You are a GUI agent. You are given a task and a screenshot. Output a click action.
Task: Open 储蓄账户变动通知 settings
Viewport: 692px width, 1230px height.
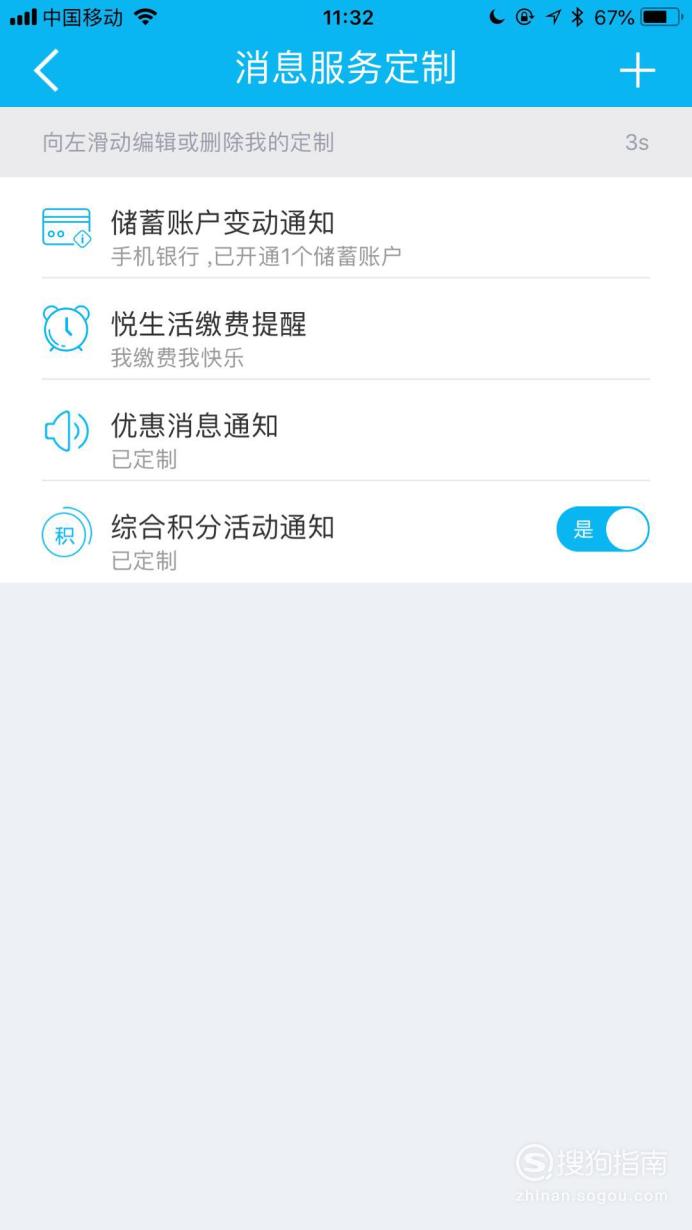(x=346, y=229)
